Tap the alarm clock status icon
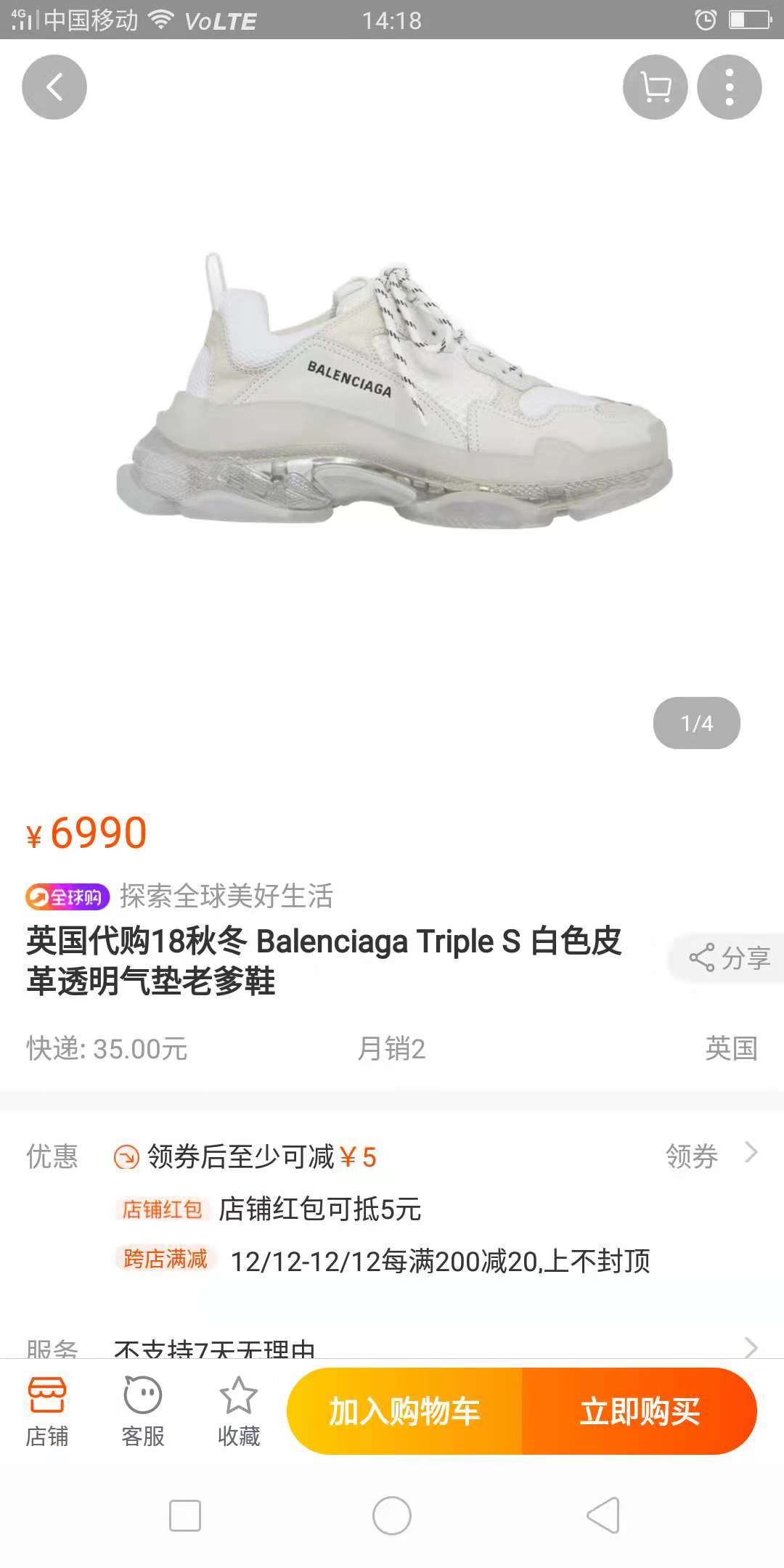 coord(705,20)
